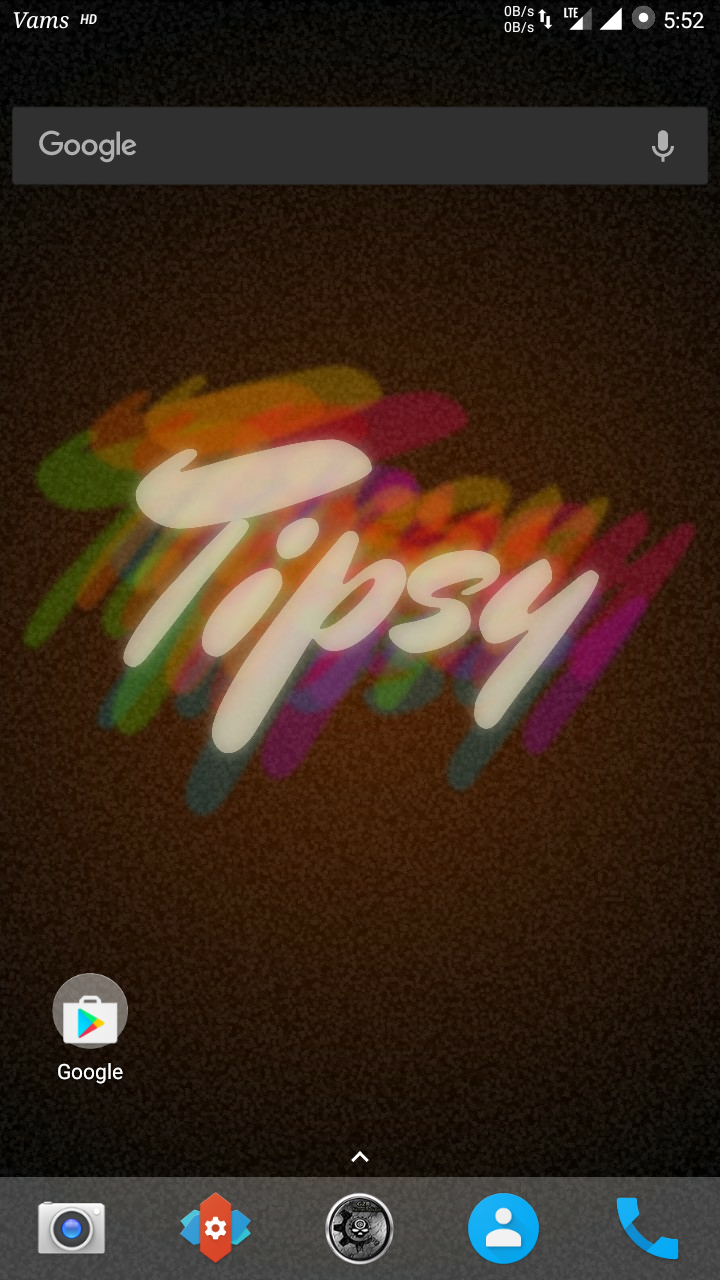Open Nova Settings in the dock
This screenshot has width=720, height=1280.
click(x=215, y=1227)
